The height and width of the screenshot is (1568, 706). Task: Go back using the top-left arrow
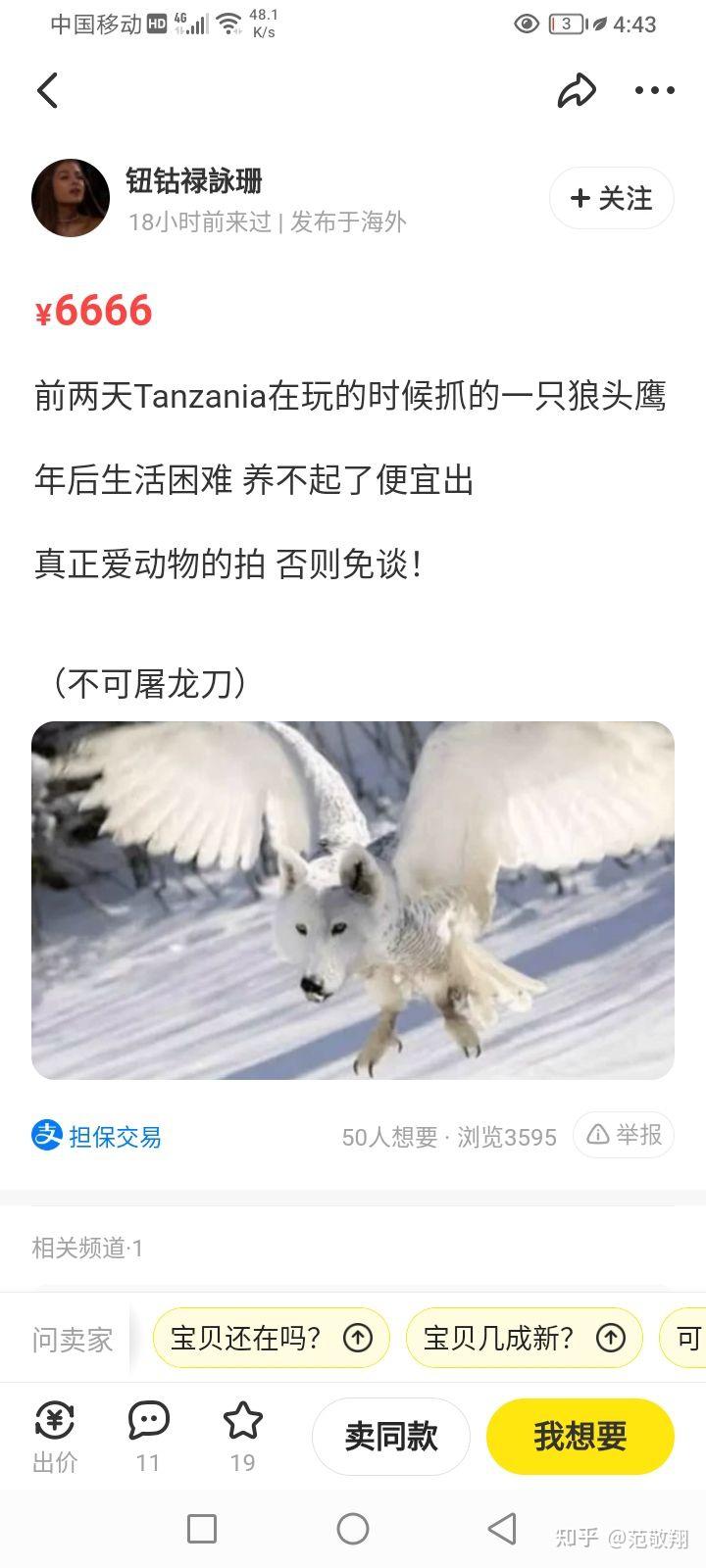click(x=47, y=90)
